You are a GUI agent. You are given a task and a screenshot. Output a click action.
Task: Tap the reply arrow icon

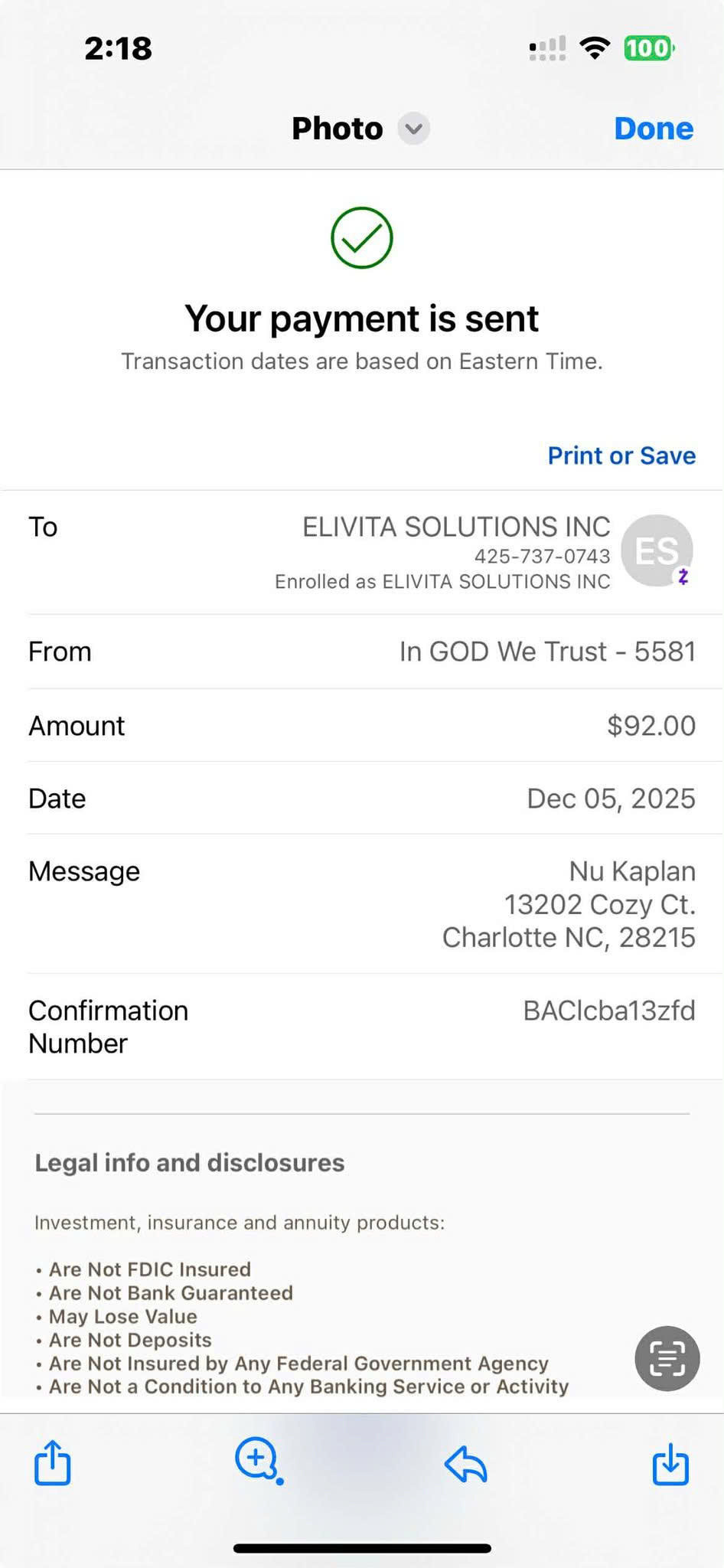pos(465,1465)
